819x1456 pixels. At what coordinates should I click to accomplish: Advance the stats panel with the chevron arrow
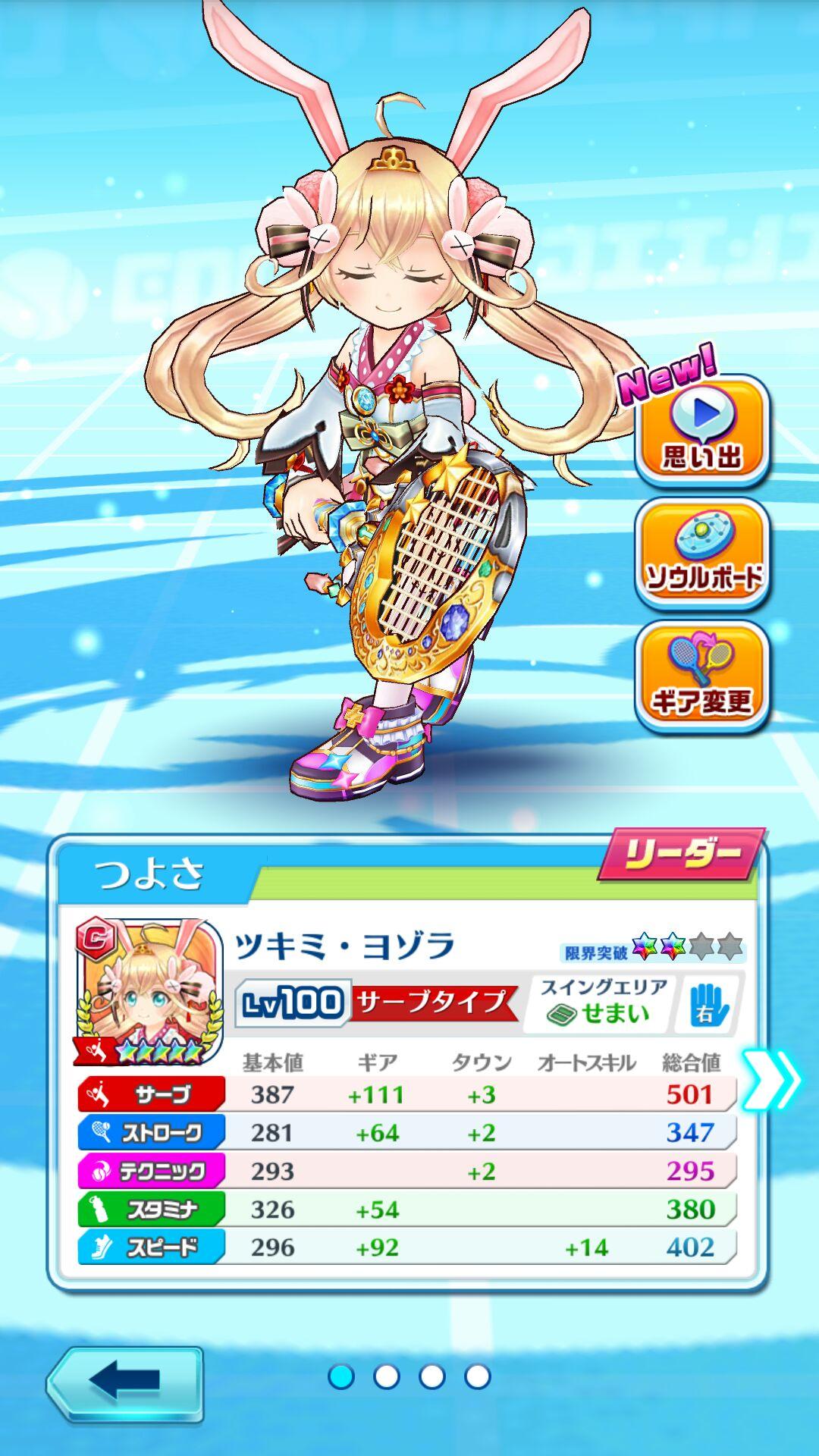pos(772,1080)
